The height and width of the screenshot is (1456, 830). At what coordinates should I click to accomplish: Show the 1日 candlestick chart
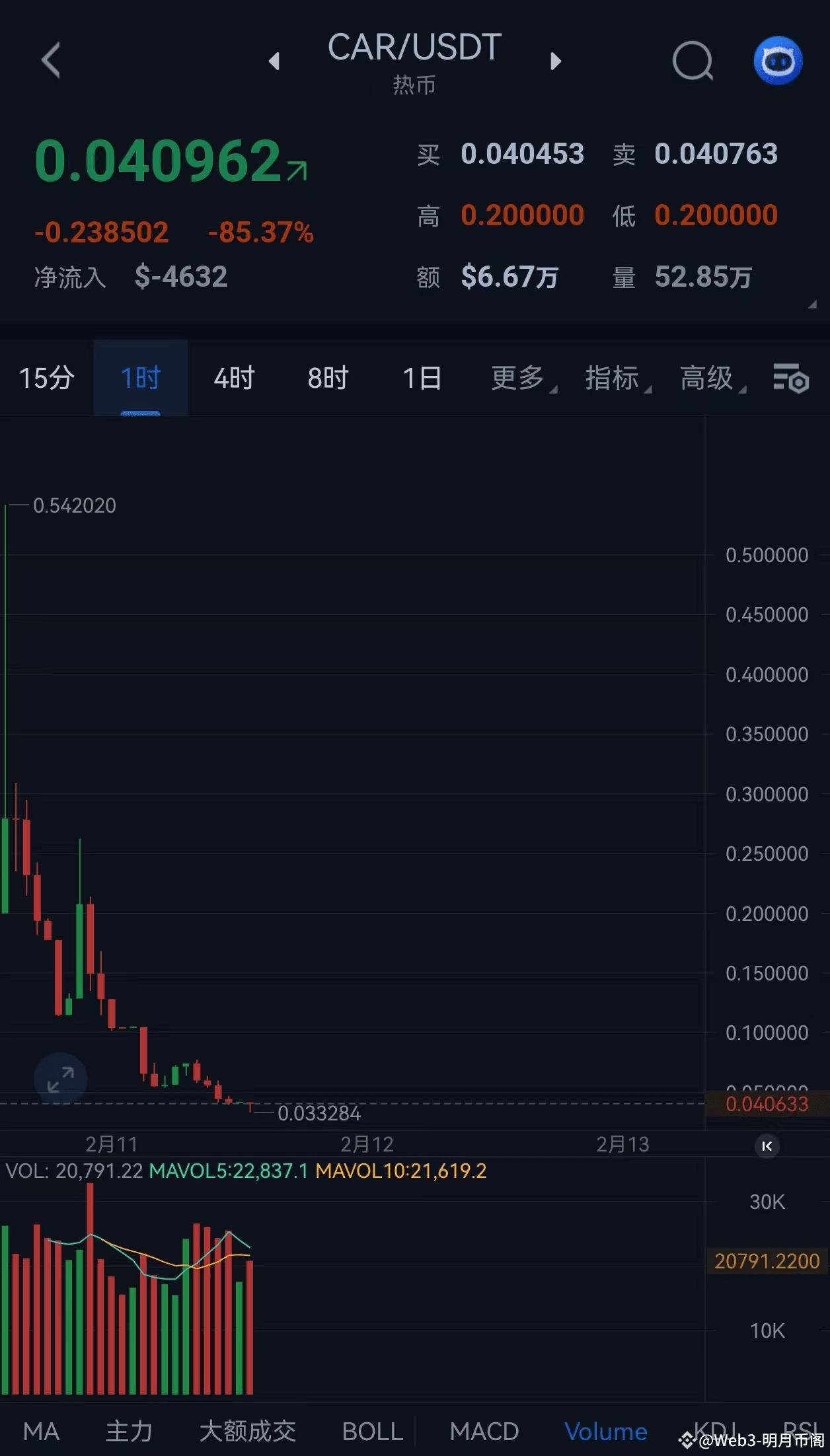pos(422,379)
